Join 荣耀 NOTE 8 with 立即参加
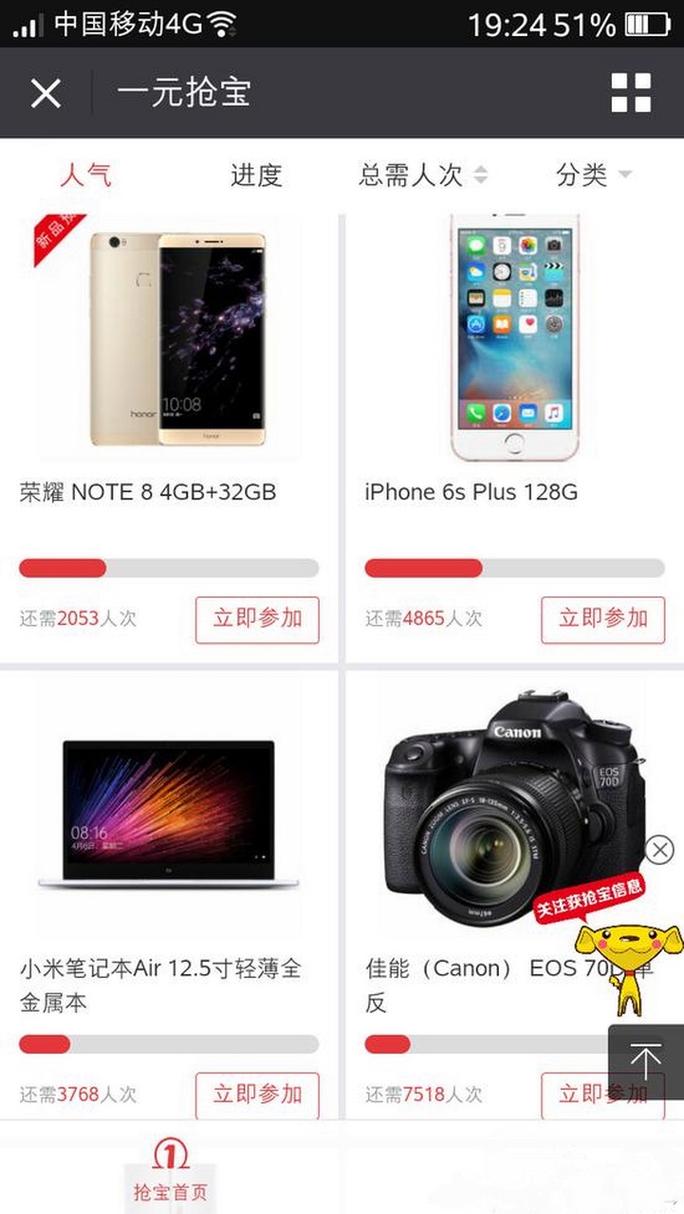The height and width of the screenshot is (1214, 684). click(x=257, y=619)
